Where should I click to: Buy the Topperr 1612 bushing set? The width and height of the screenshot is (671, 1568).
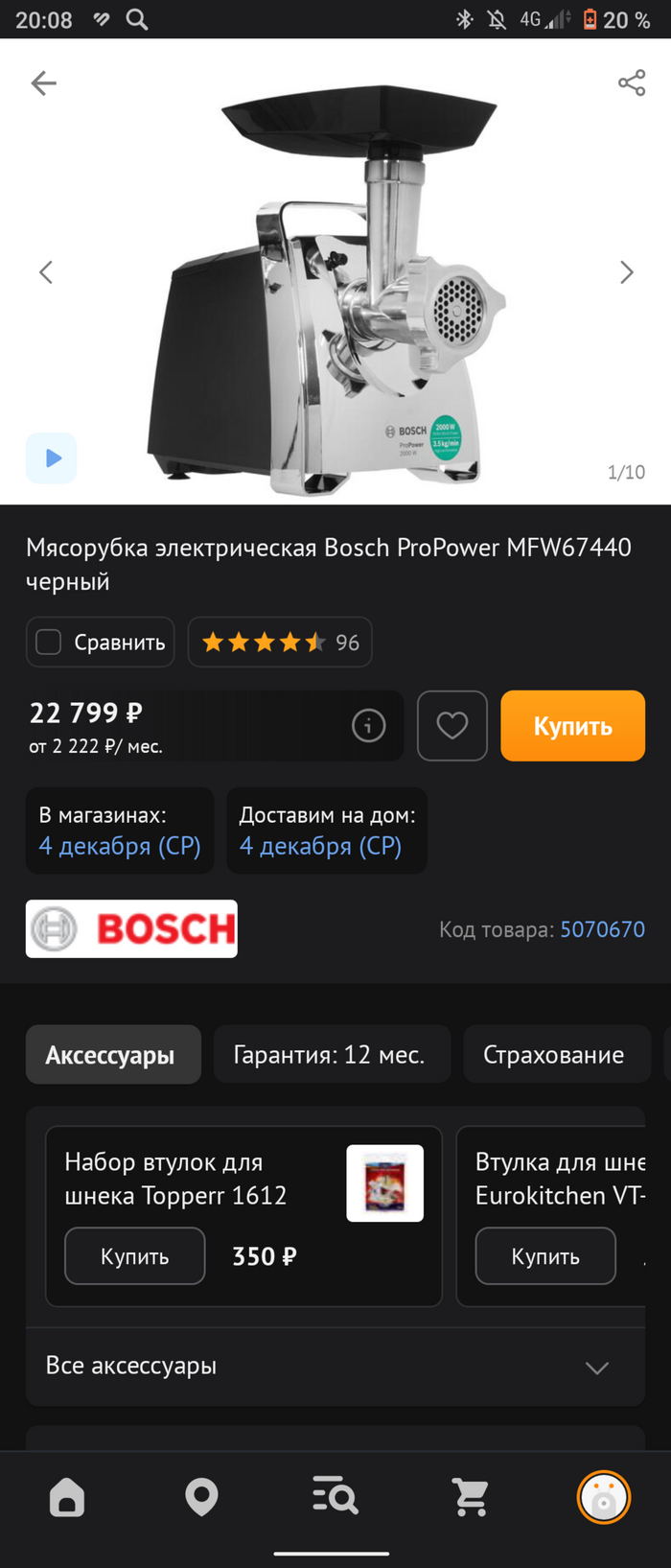[x=135, y=1256]
